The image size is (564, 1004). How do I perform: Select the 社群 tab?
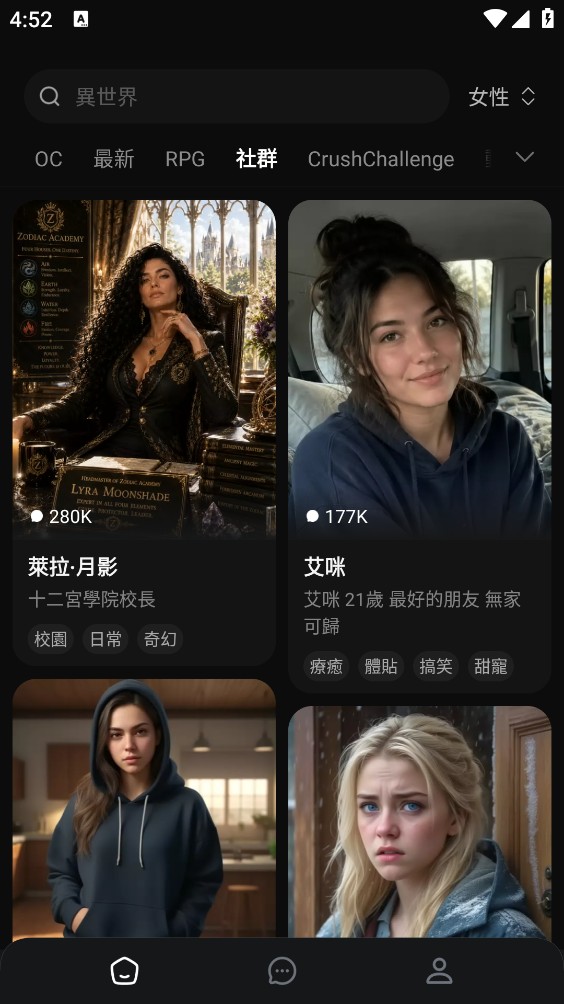click(x=256, y=158)
